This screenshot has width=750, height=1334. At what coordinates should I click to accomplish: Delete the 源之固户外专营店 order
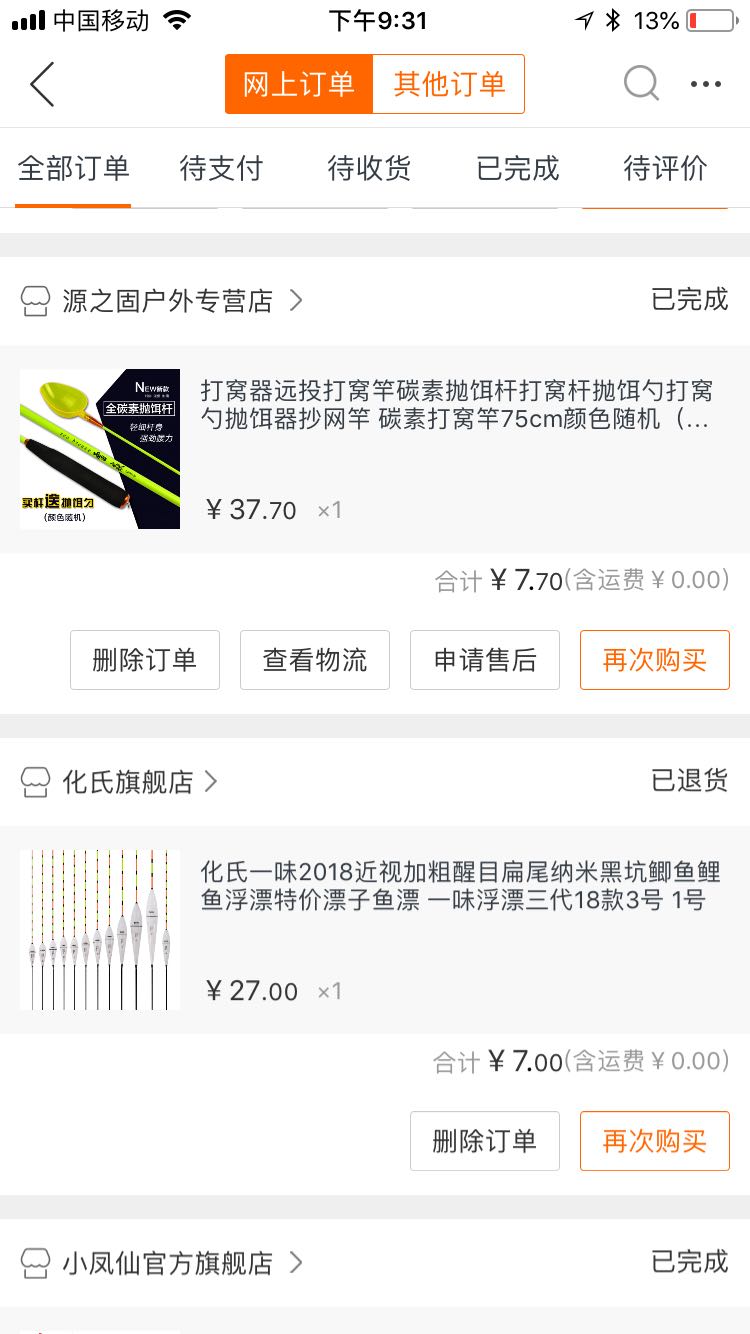145,660
